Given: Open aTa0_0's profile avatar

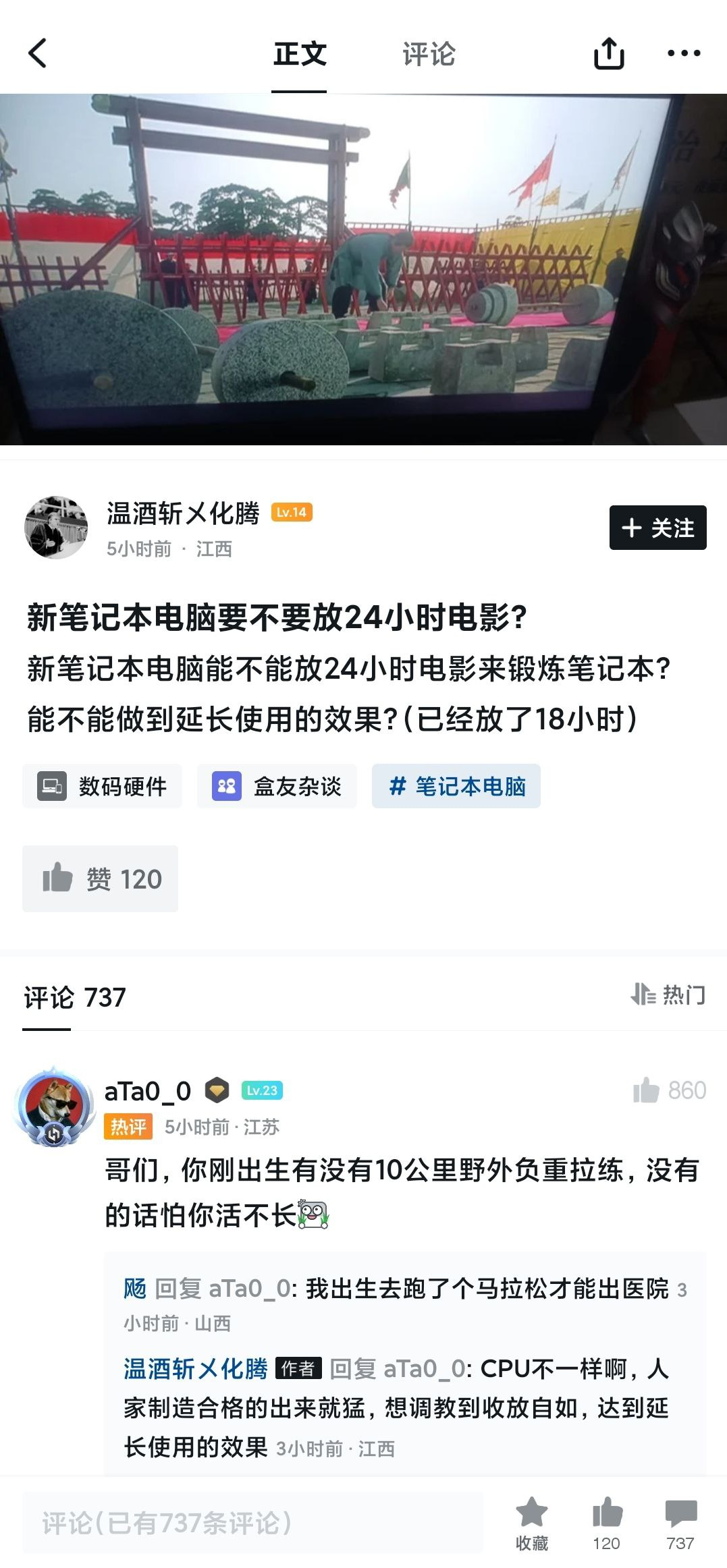Looking at the screenshot, I should (55, 1107).
